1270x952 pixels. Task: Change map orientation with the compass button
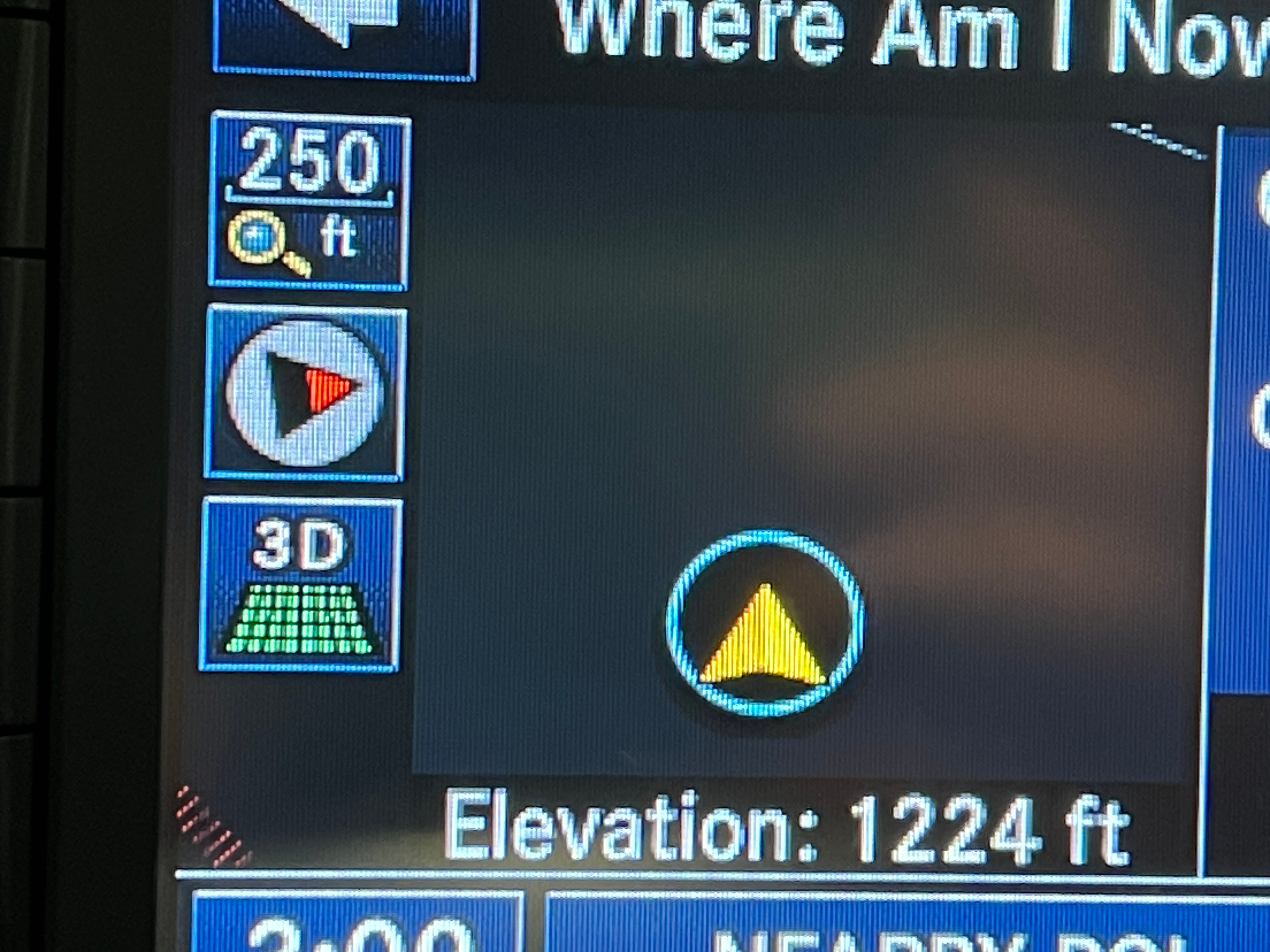[305, 393]
